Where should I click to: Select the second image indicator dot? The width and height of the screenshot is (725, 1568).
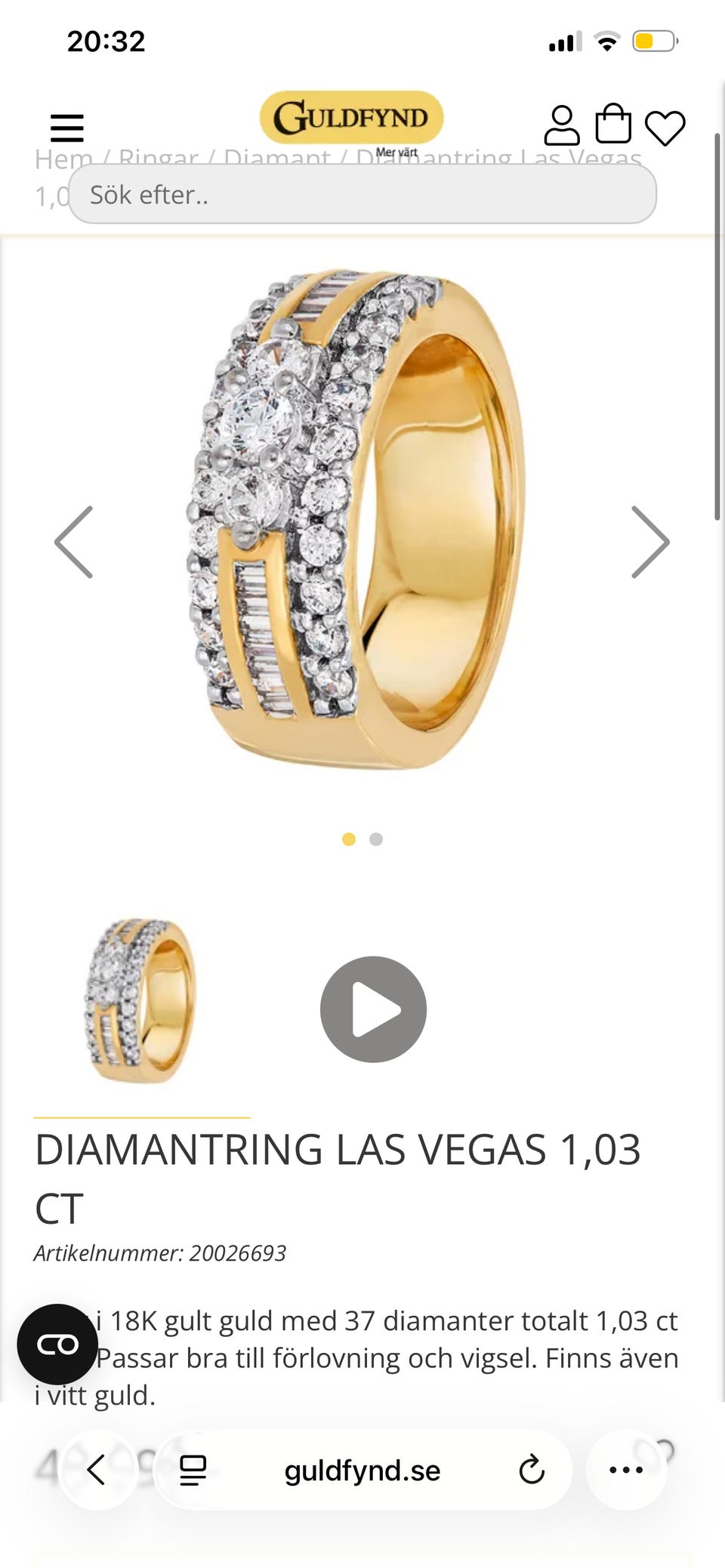tap(376, 839)
